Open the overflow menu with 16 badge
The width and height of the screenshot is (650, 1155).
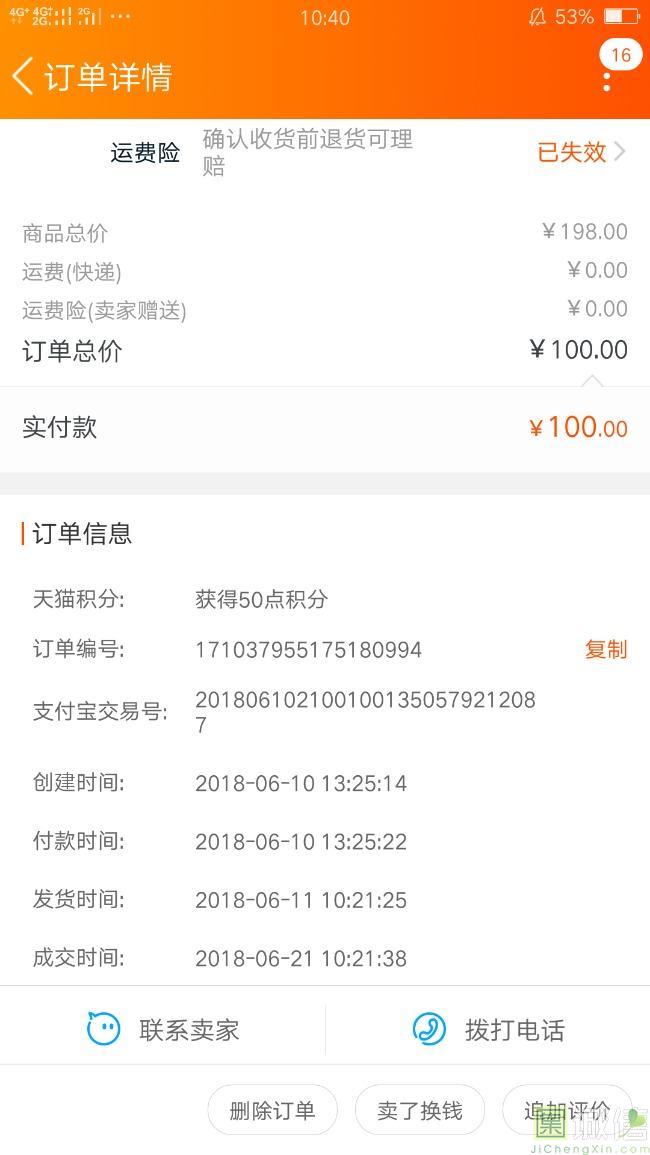pyautogui.click(x=607, y=78)
